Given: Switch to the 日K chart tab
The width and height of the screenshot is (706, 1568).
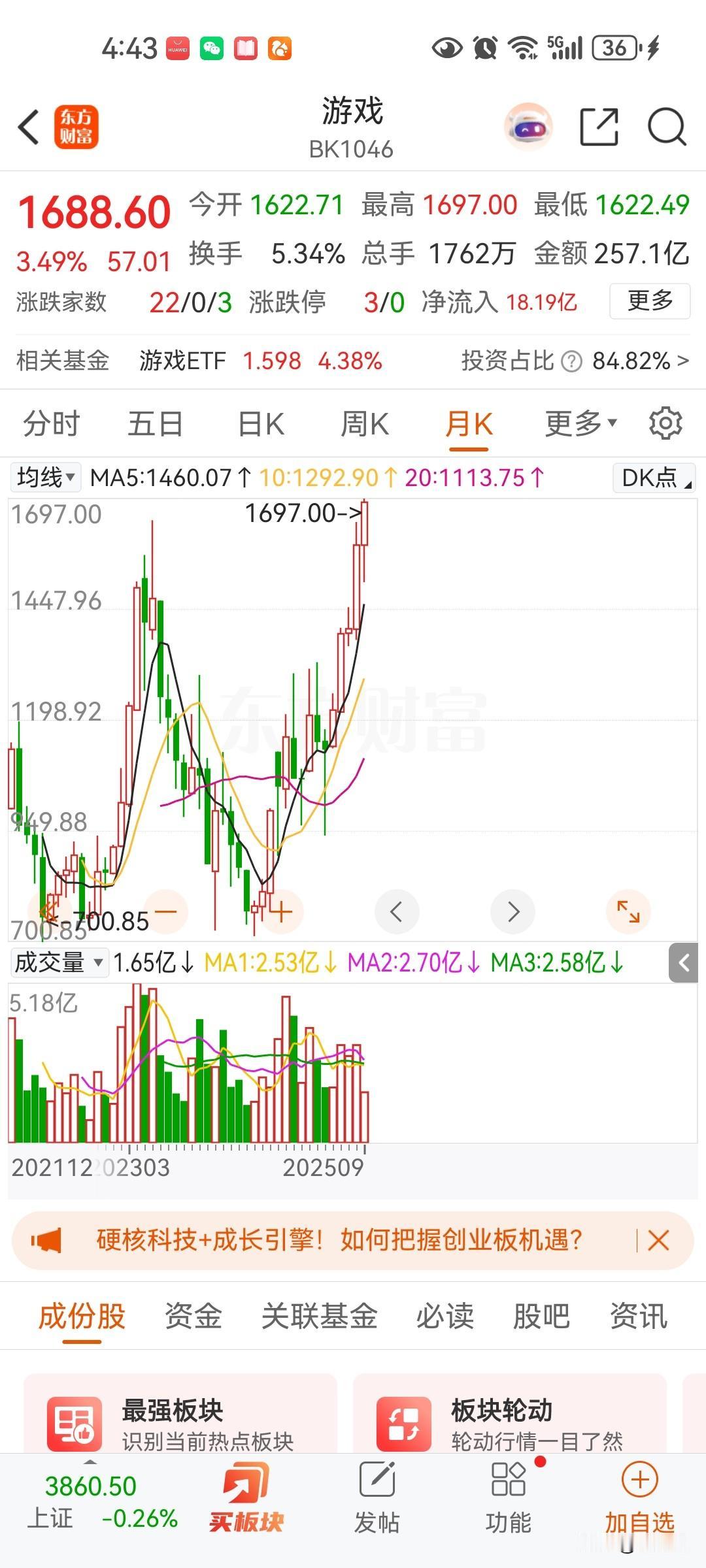Looking at the screenshot, I should point(261,424).
